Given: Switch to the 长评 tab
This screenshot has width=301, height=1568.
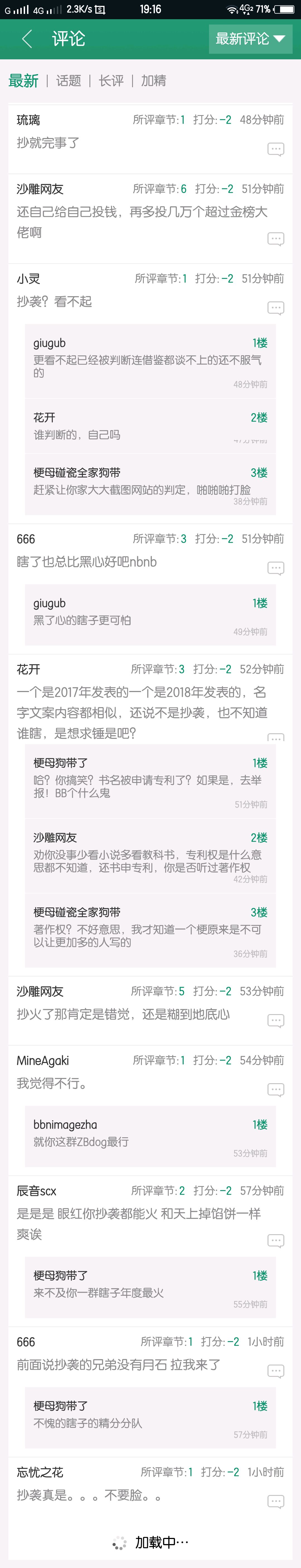Looking at the screenshot, I should [x=111, y=81].
